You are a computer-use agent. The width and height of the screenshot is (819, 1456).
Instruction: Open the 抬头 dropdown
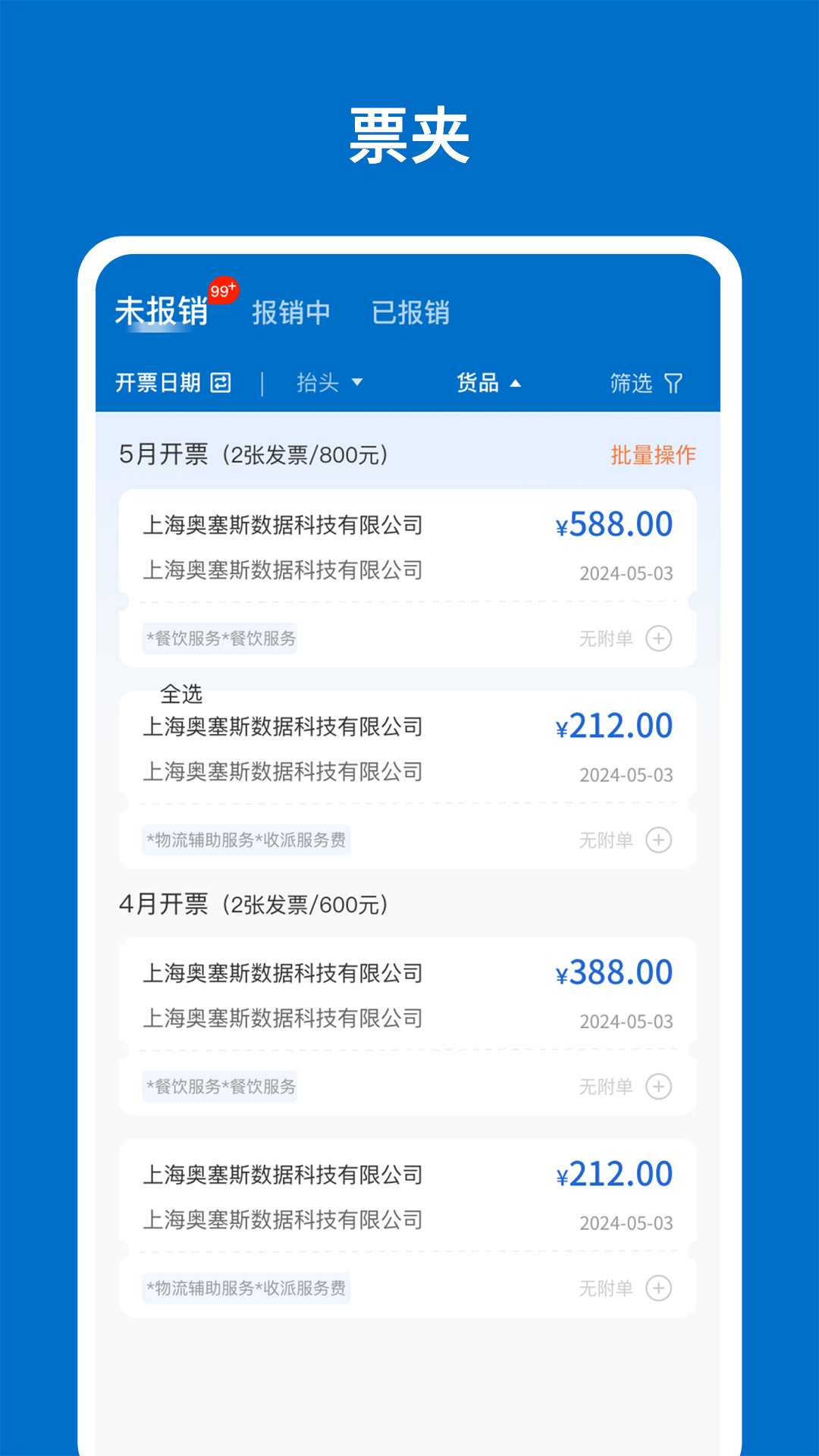pos(330,383)
